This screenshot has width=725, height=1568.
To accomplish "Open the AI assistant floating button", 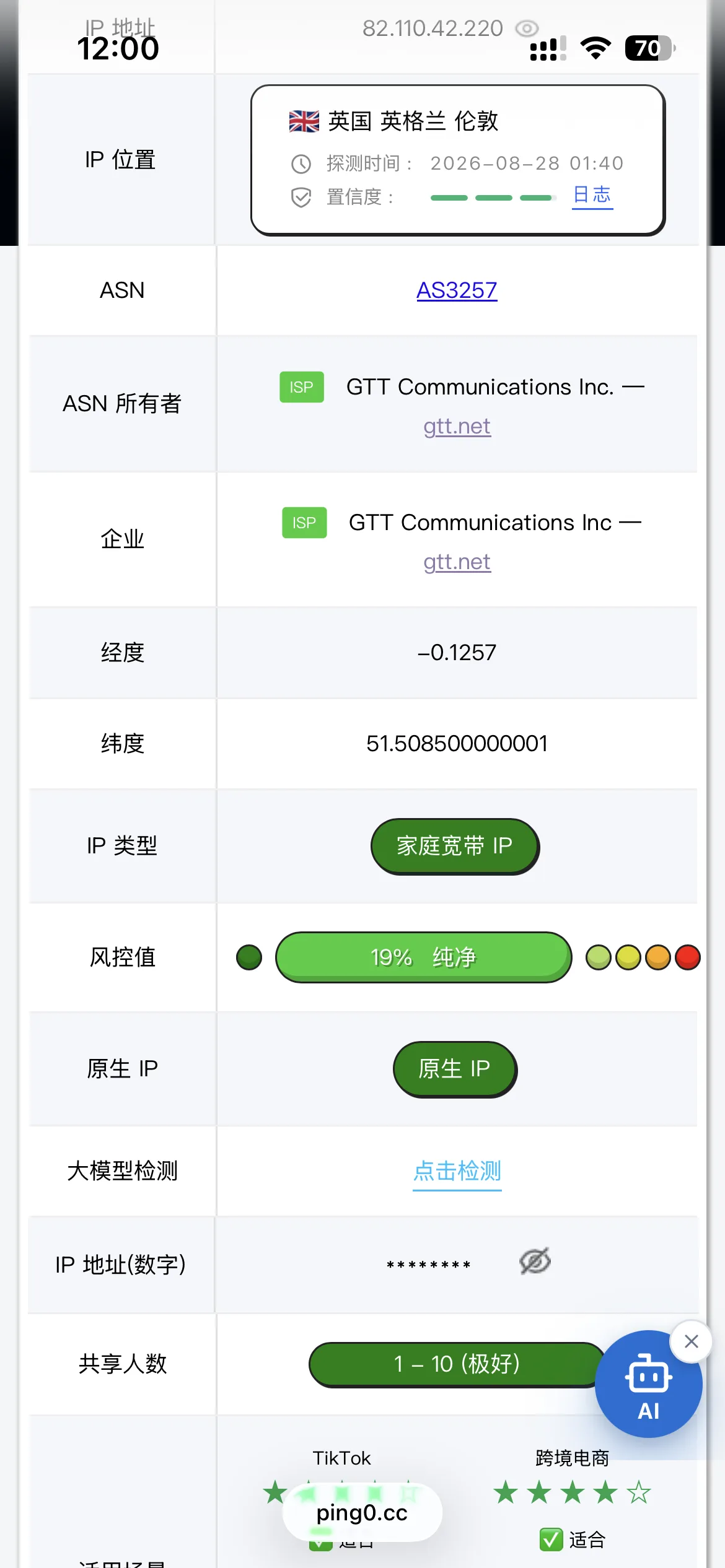I will [x=648, y=1384].
